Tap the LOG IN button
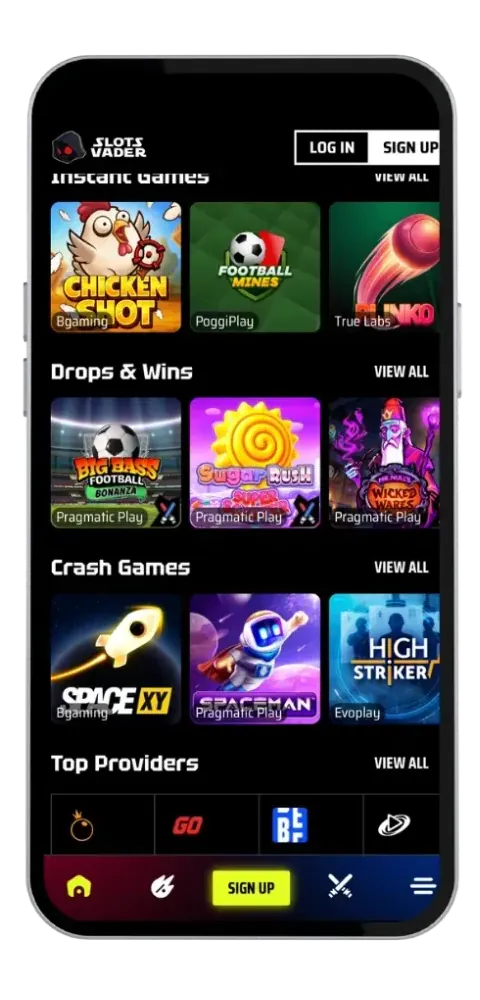The width and height of the screenshot is (480, 1000). coord(331,148)
